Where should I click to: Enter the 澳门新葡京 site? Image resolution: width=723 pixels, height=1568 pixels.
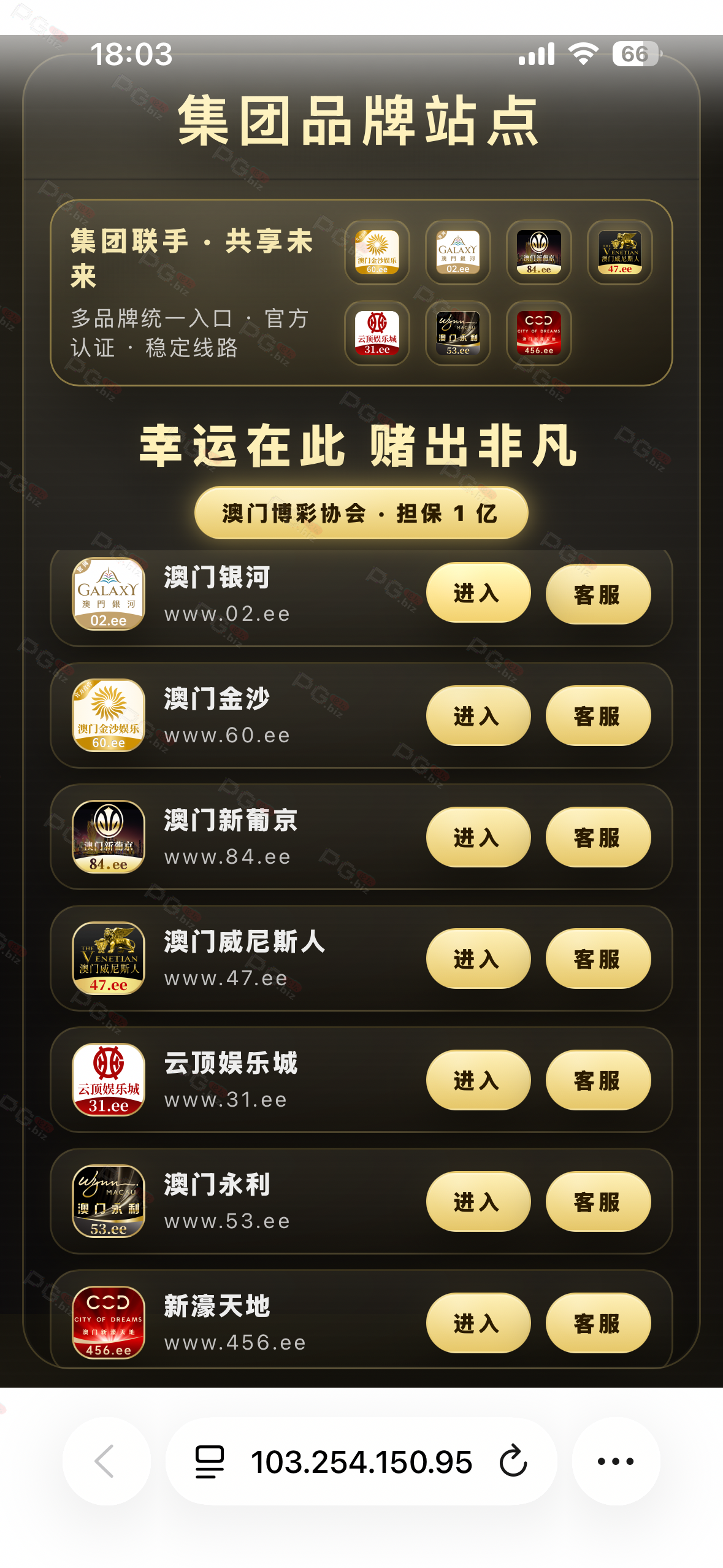478,837
